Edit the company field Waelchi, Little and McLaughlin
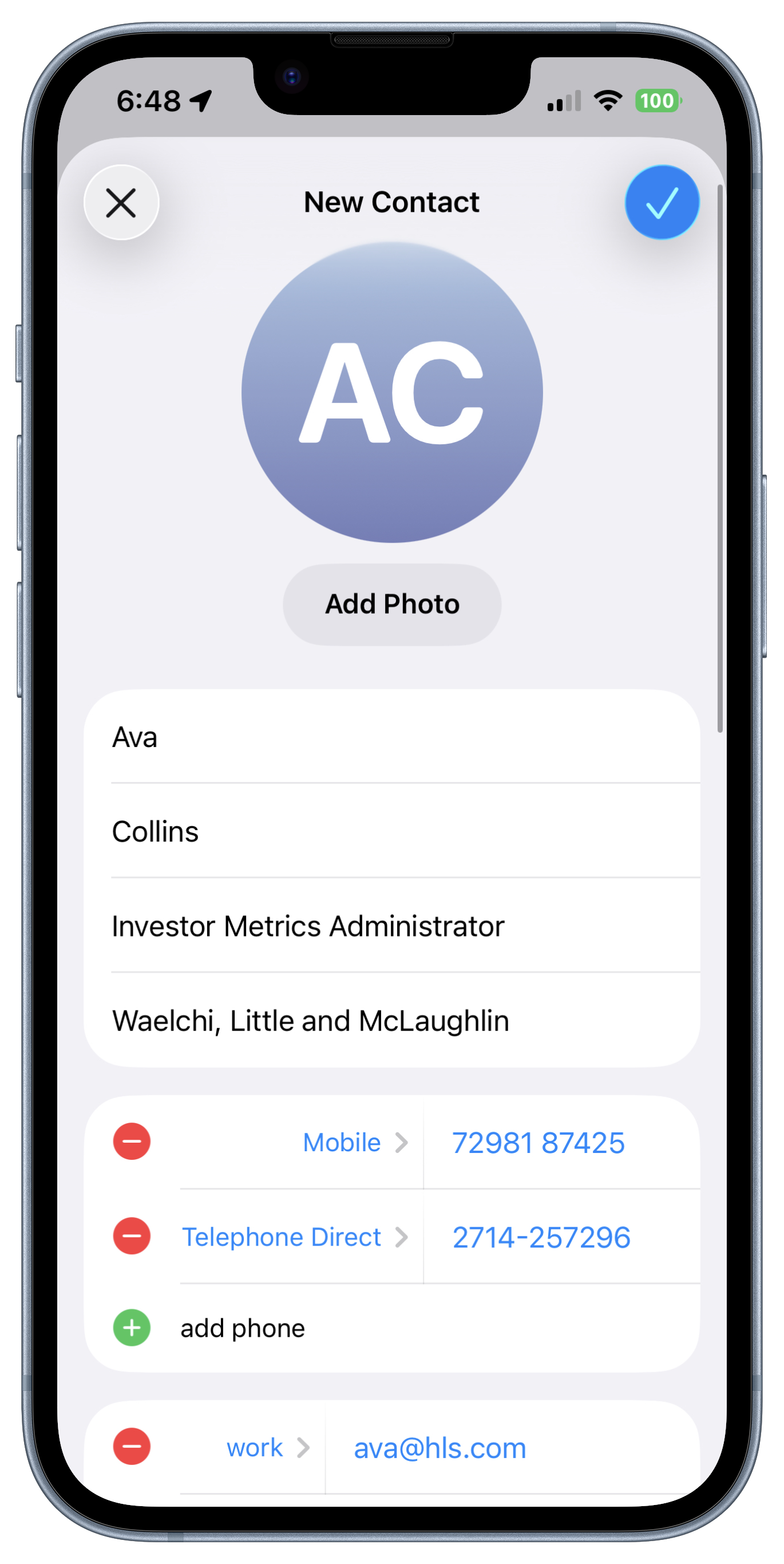This screenshot has width=784, height=1564. (x=405, y=1021)
